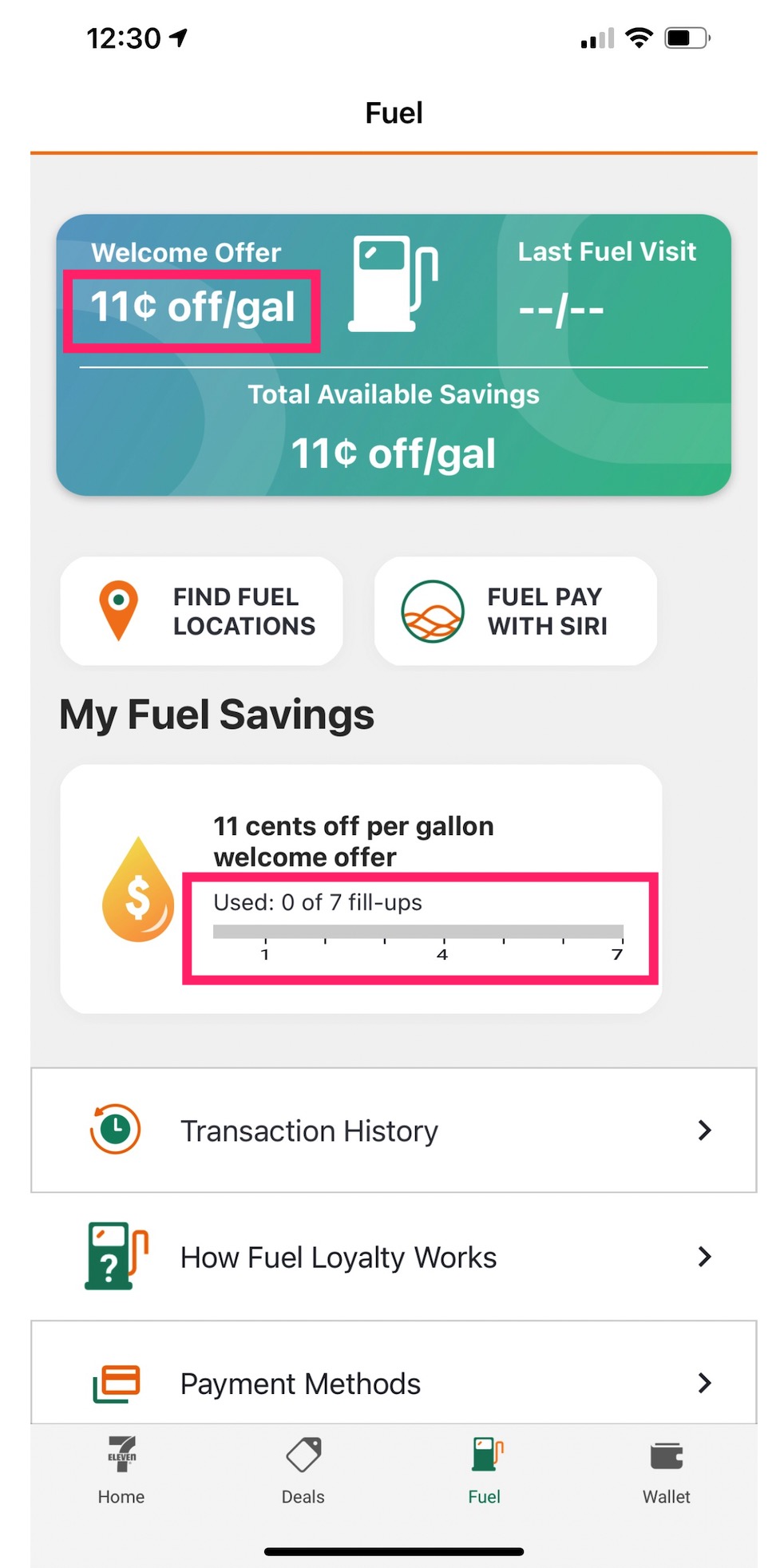Switch to the Deals tab
The width and height of the screenshot is (784, 1568).
click(x=303, y=1473)
